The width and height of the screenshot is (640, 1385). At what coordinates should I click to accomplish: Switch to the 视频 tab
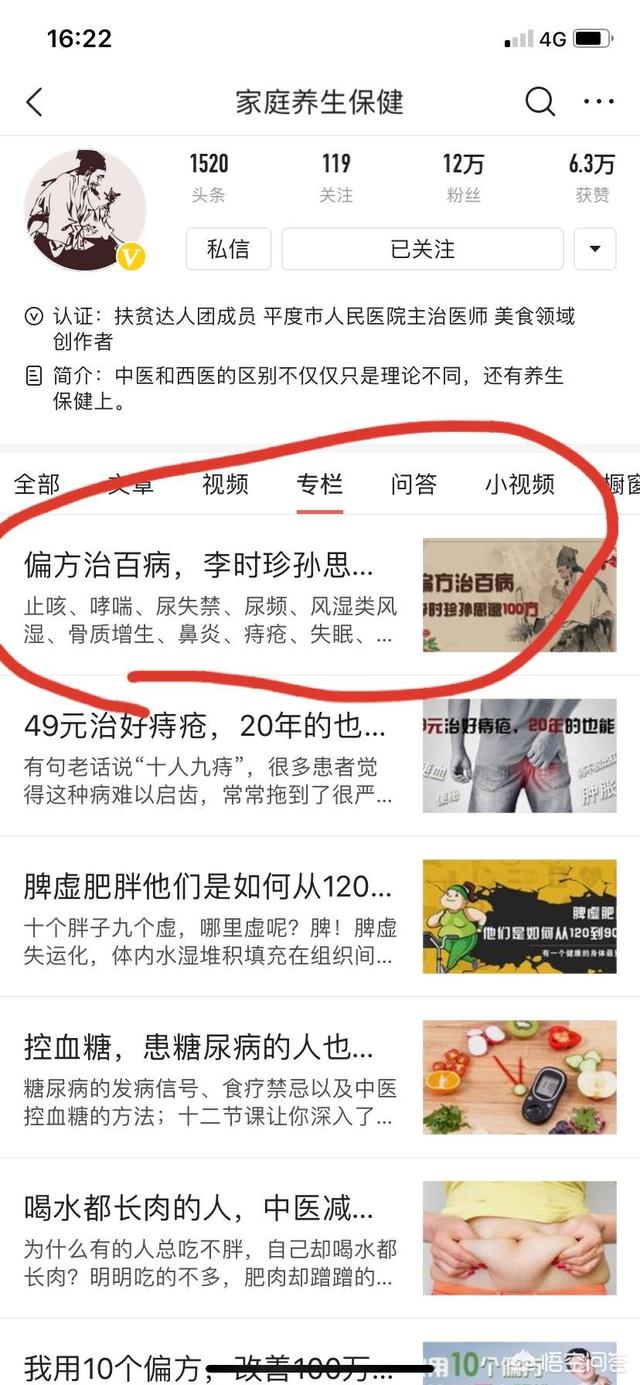click(x=225, y=485)
